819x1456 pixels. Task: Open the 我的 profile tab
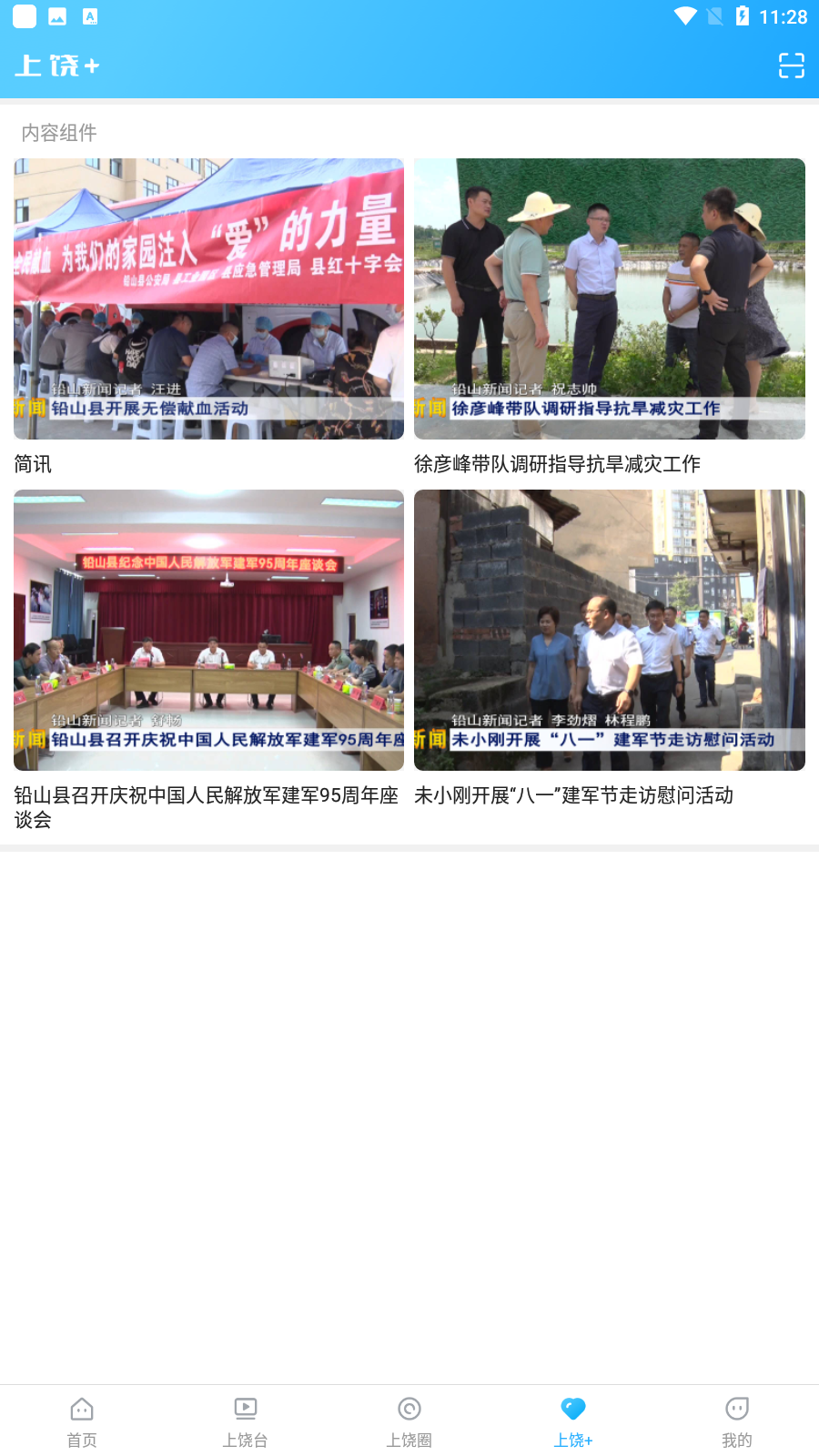click(737, 1421)
